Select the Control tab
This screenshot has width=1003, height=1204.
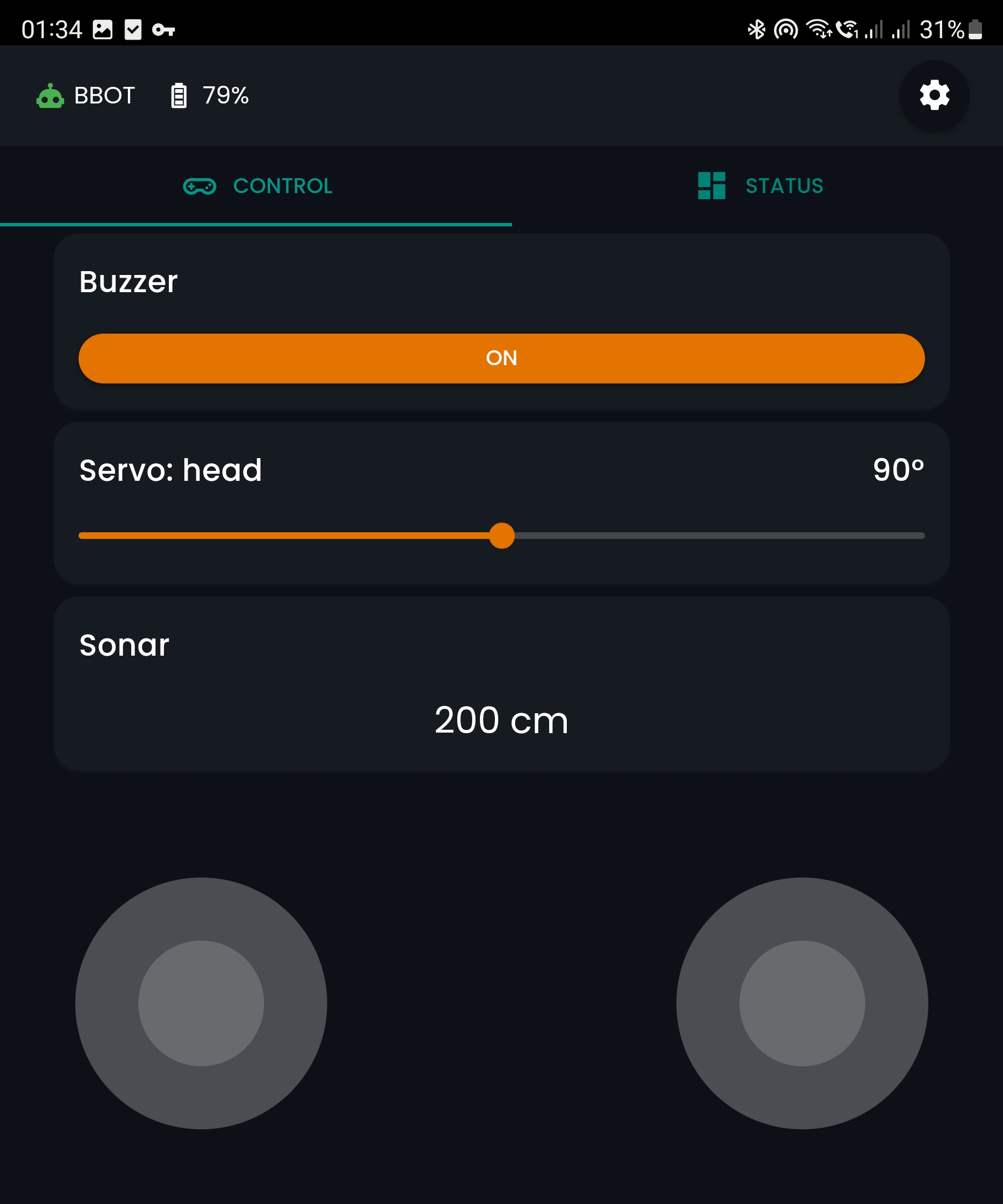coord(257,186)
